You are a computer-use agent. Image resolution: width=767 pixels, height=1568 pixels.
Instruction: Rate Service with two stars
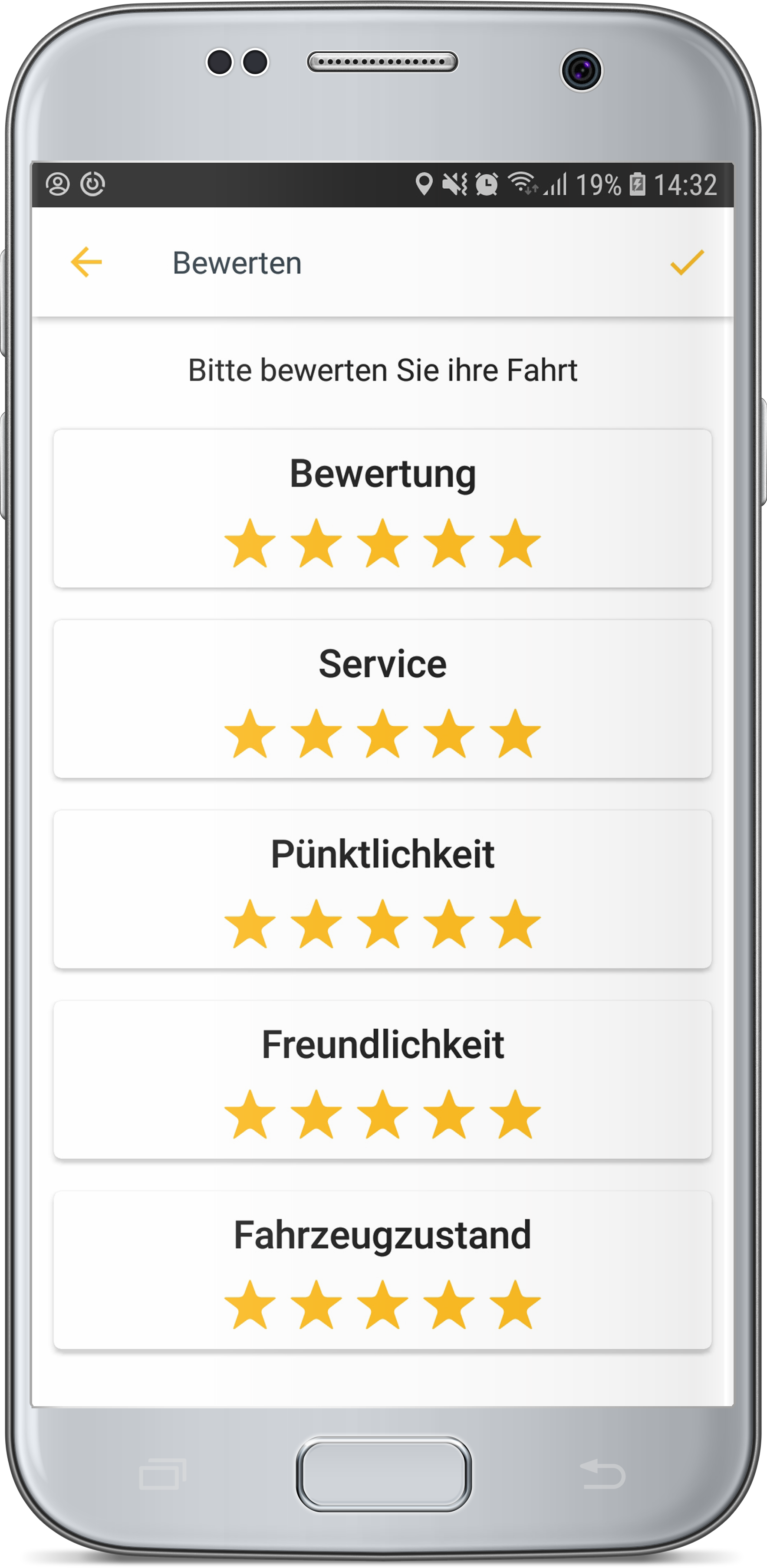coord(316,734)
